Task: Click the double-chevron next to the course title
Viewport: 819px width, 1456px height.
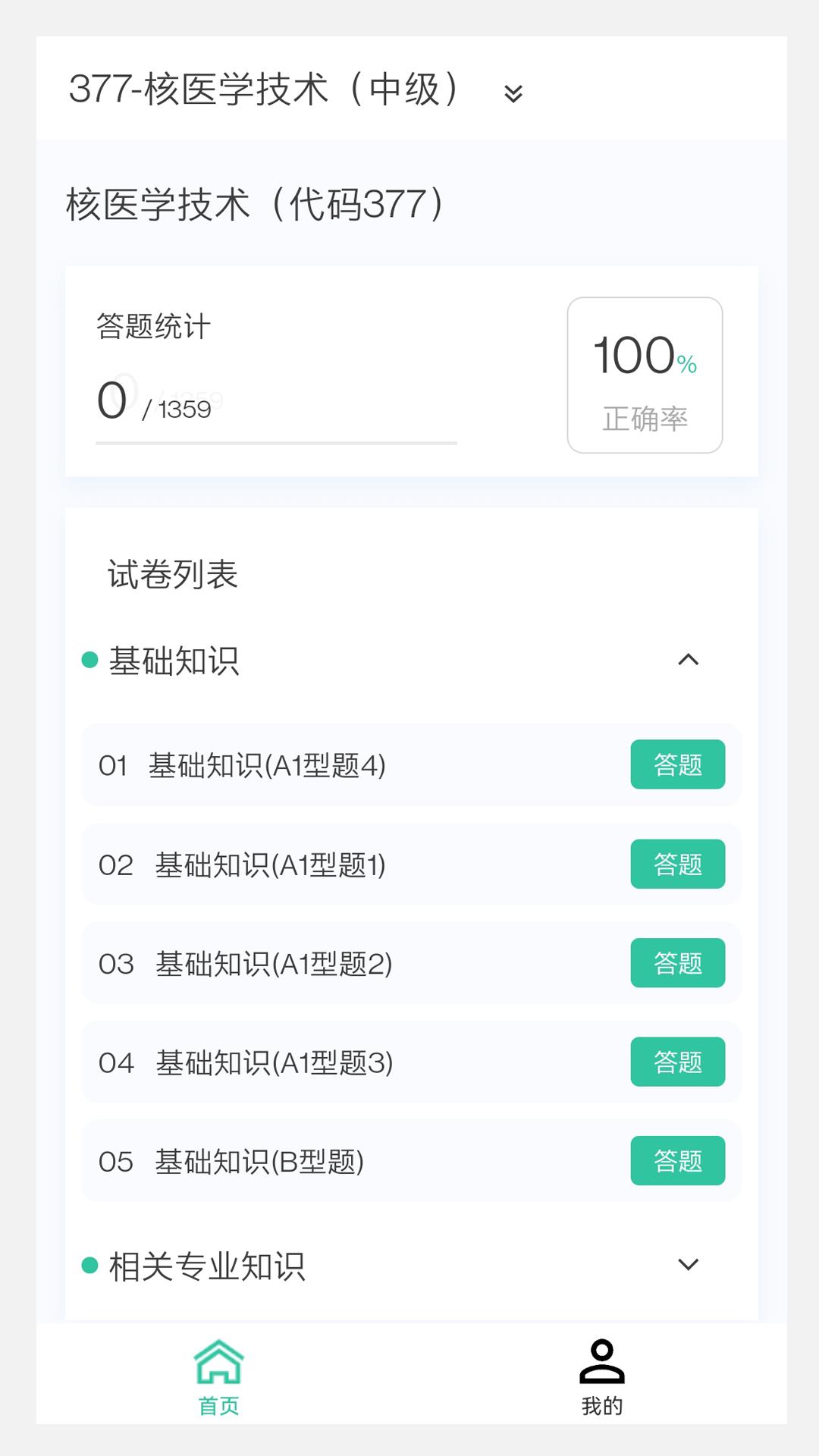Action: [x=513, y=94]
